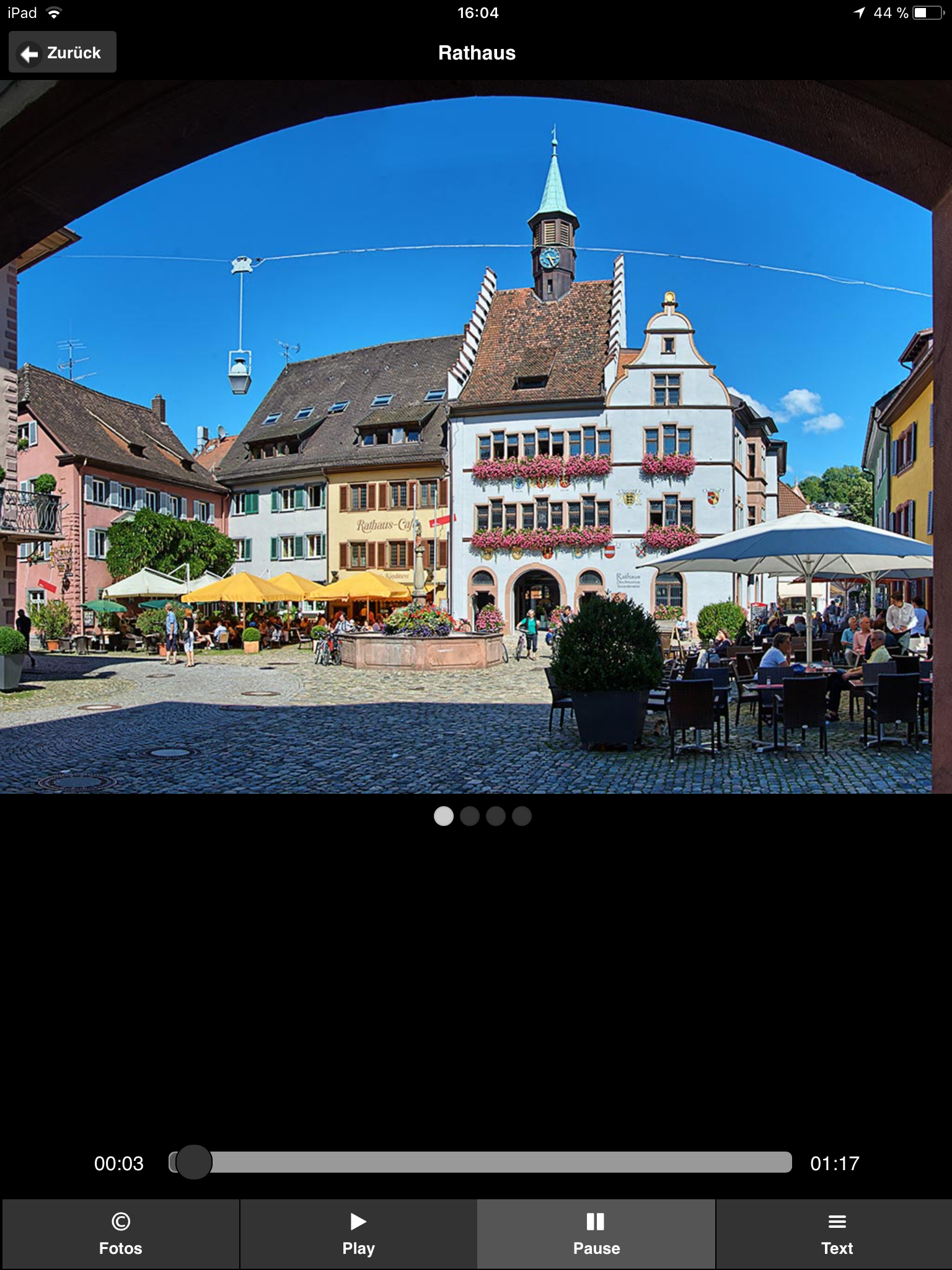Pause the audio playback

tap(596, 1234)
